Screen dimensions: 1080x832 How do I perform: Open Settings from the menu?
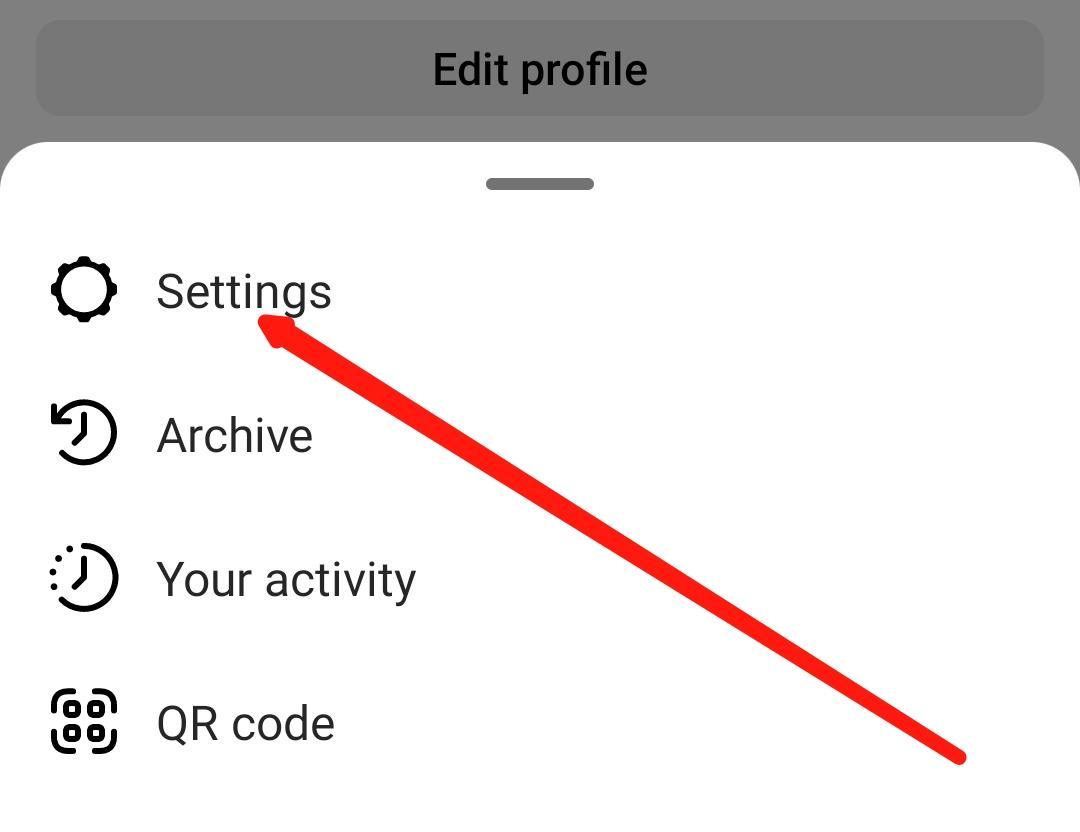click(242, 291)
